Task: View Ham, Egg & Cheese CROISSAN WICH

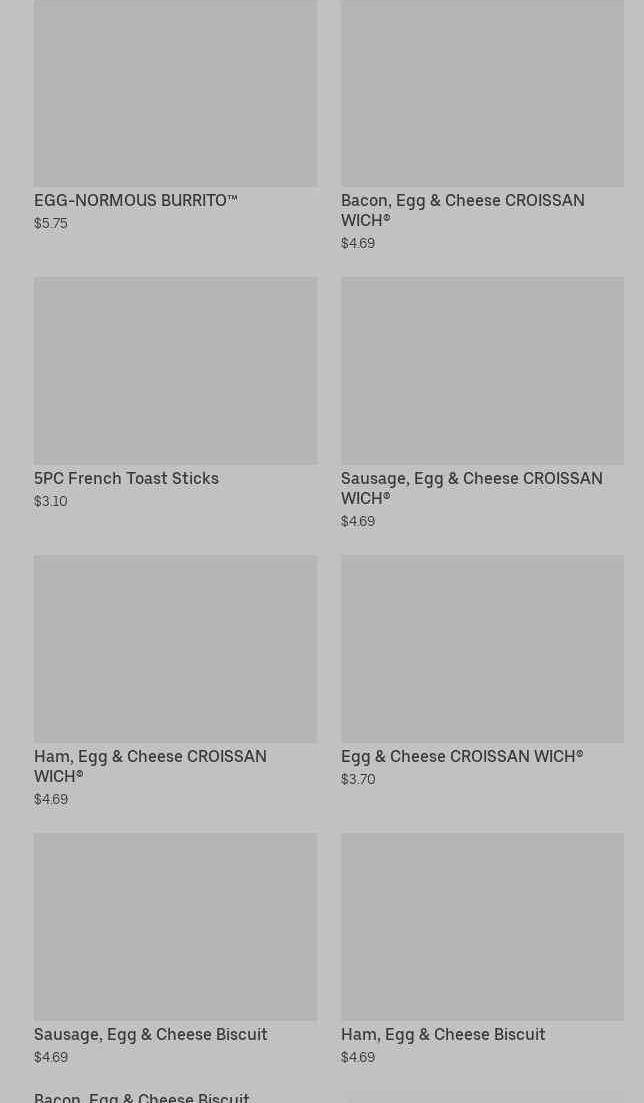Action: point(175,681)
